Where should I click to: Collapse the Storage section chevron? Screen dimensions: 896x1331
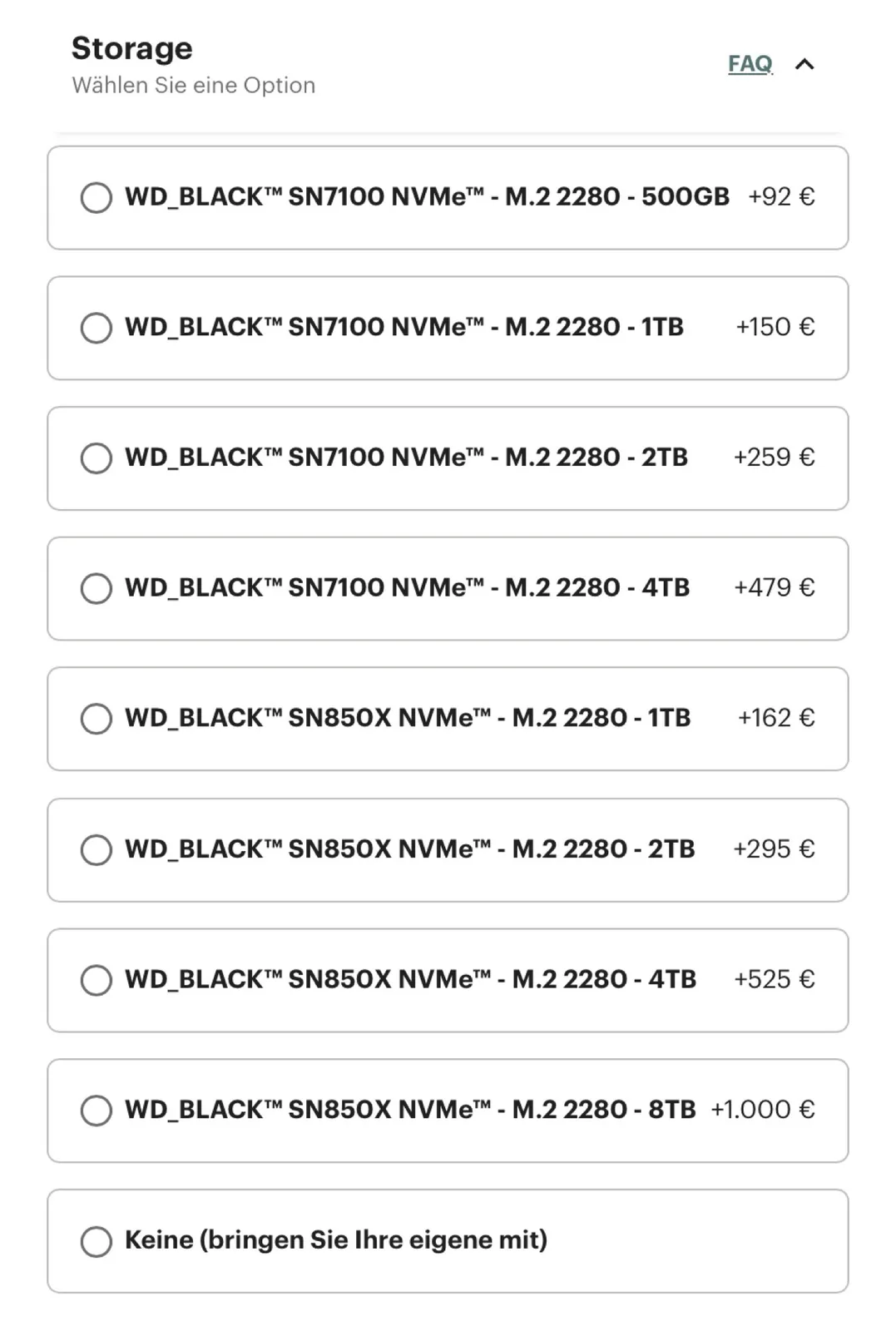pyautogui.click(x=804, y=64)
